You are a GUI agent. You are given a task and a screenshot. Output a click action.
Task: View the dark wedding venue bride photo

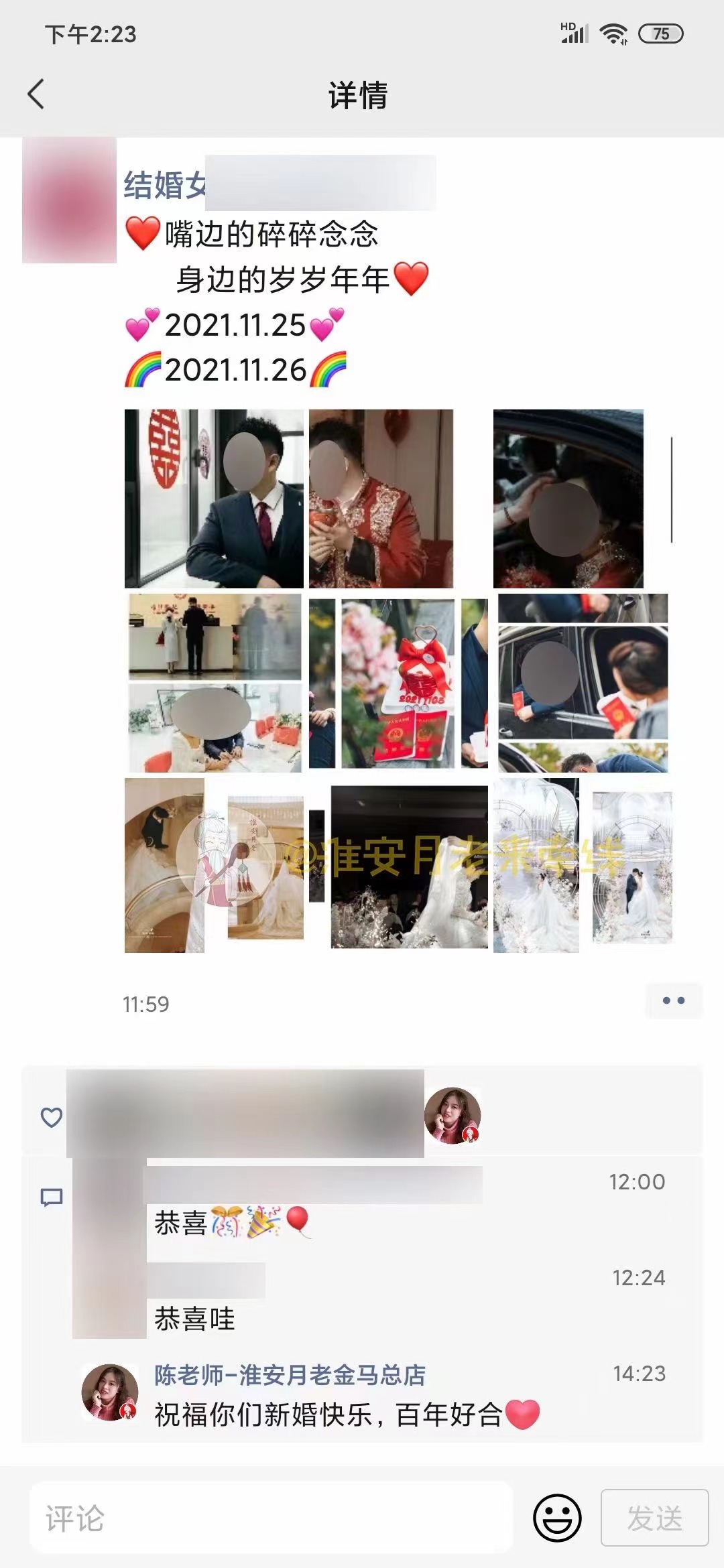pyautogui.click(x=409, y=865)
